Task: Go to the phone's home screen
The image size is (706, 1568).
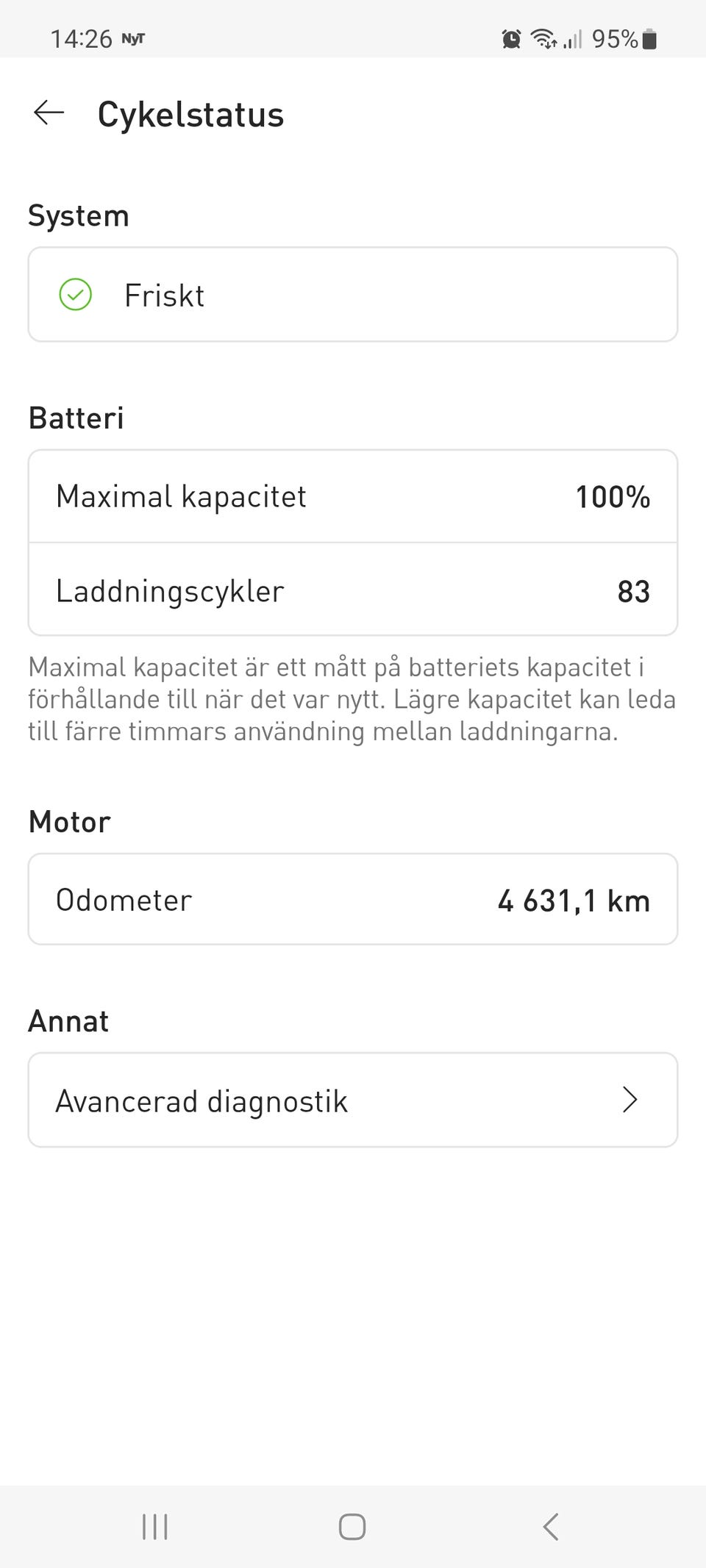Action: pos(352,1527)
